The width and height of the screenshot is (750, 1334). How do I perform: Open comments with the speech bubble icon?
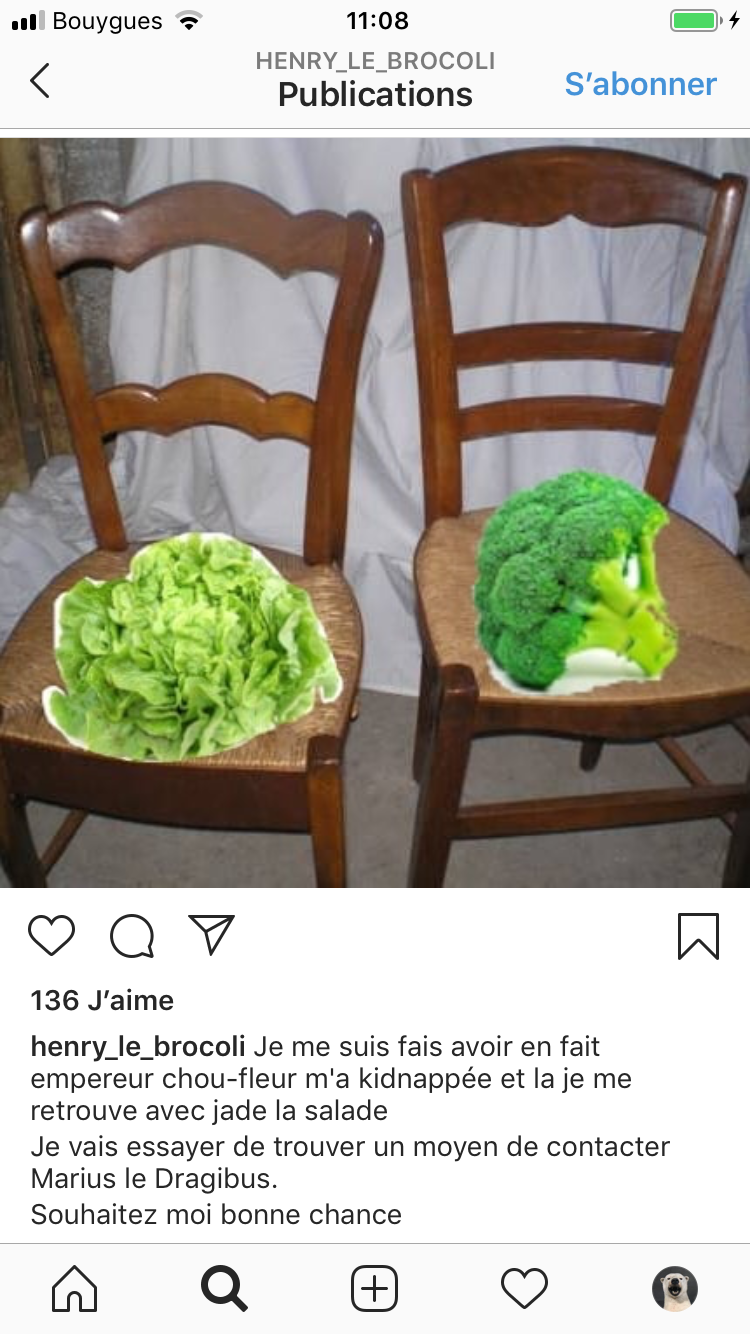pyautogui.click(x=132, y=937)
